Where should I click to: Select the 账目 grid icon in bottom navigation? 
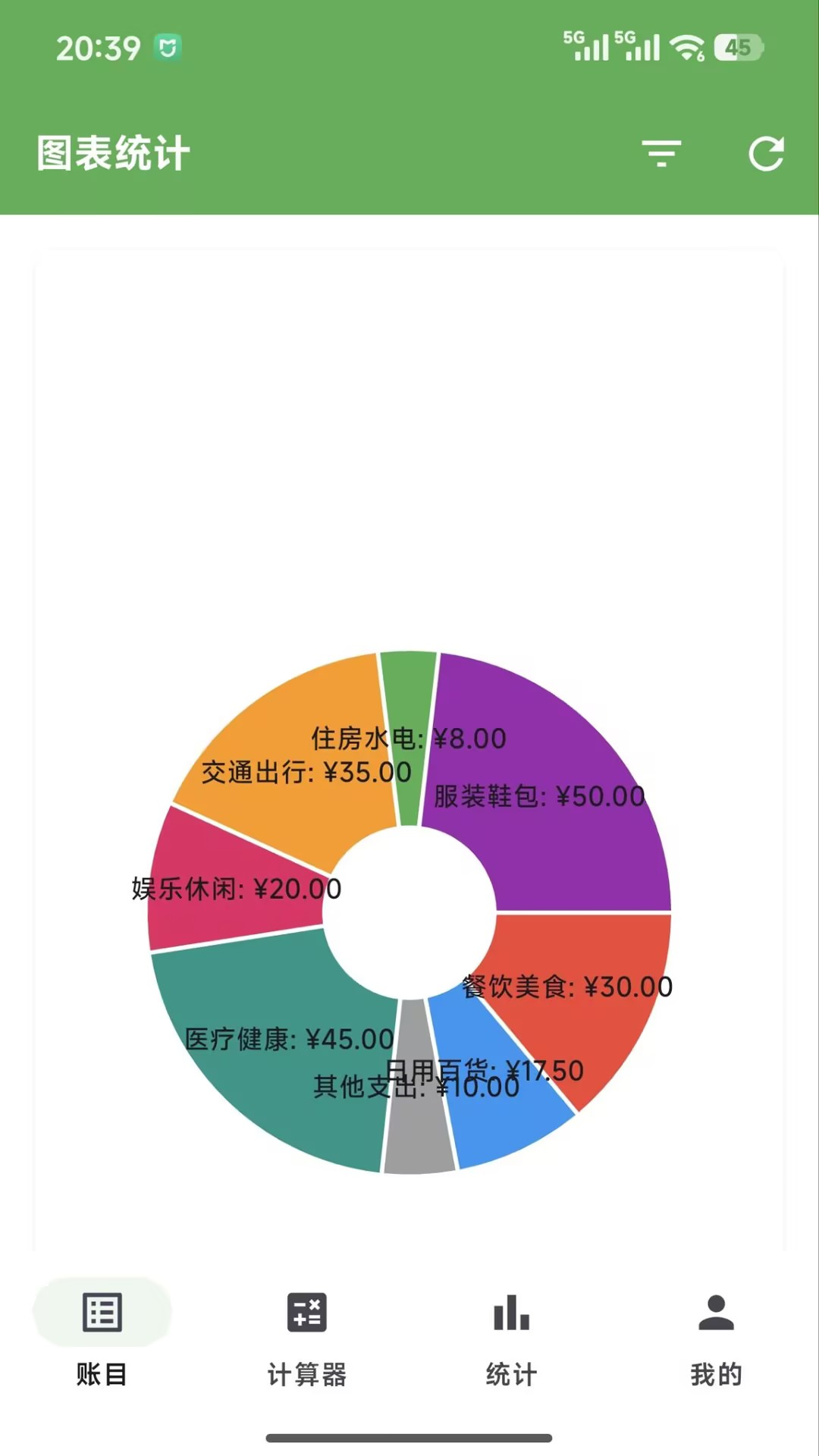click(101, 1311)
